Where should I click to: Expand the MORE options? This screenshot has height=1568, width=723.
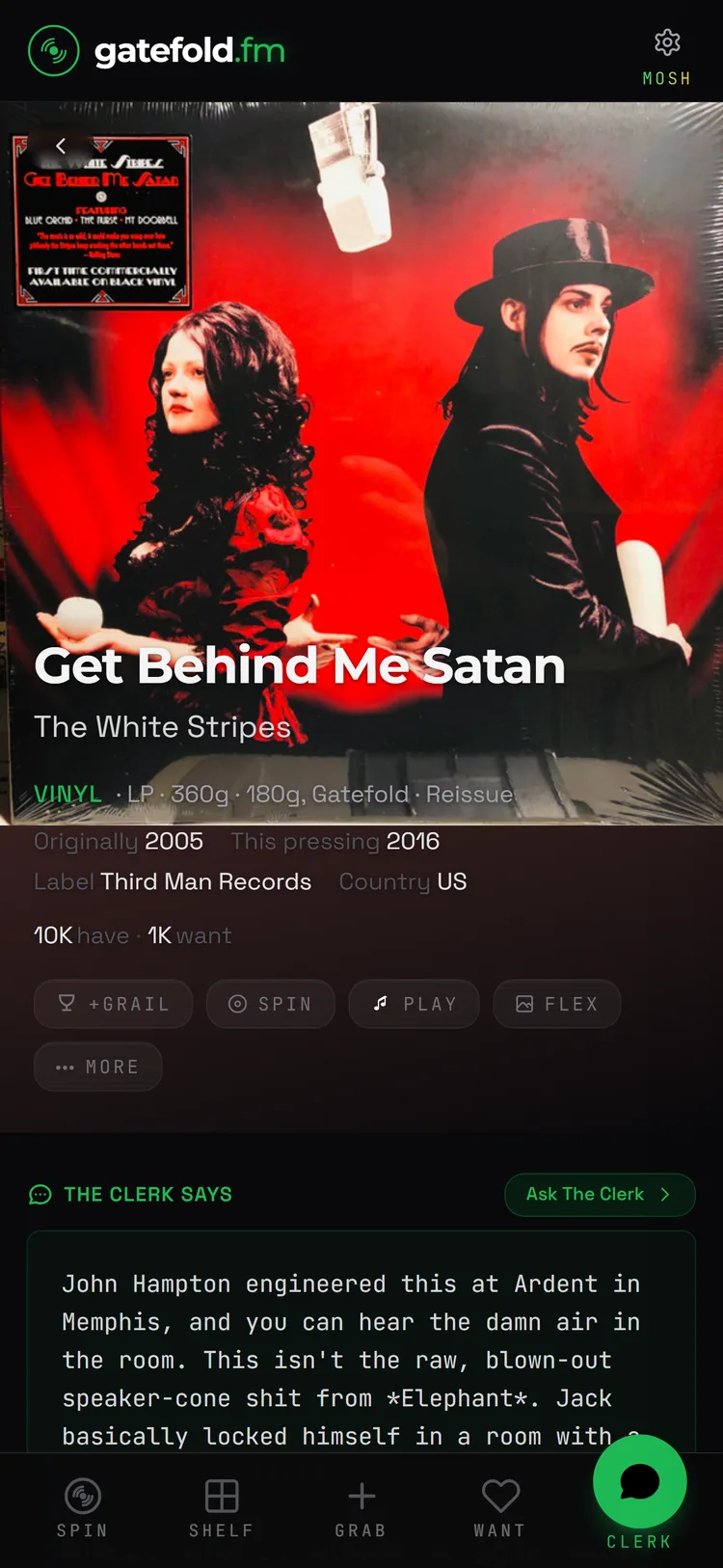pos(97,1067)
